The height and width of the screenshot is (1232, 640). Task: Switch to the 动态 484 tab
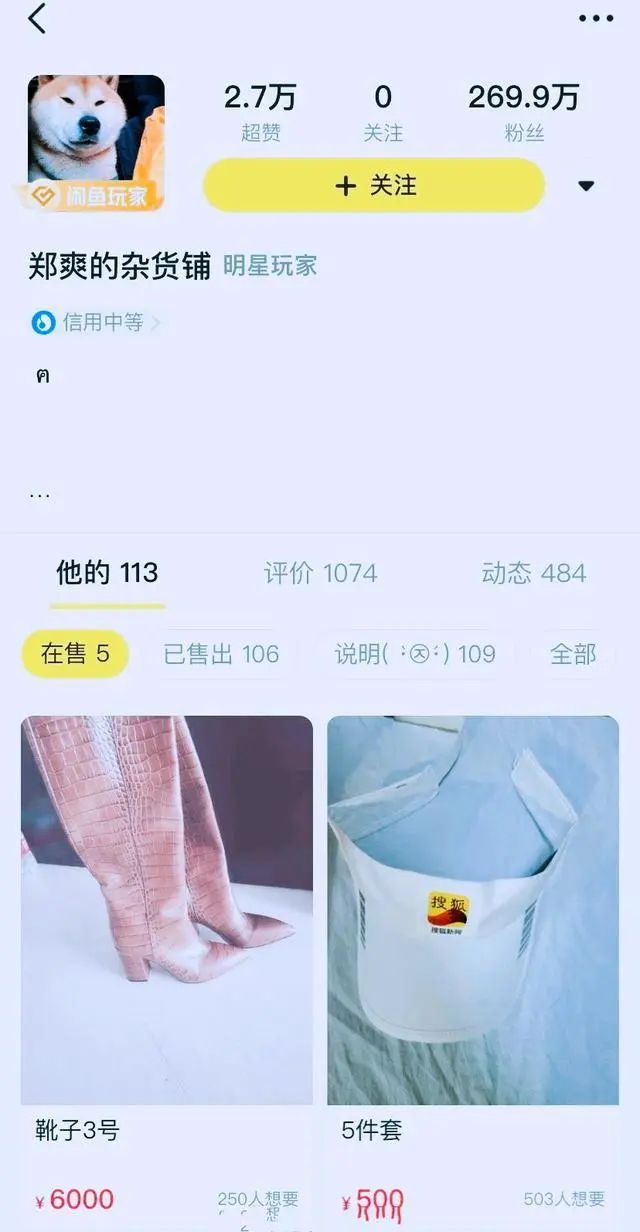(533, 573)
